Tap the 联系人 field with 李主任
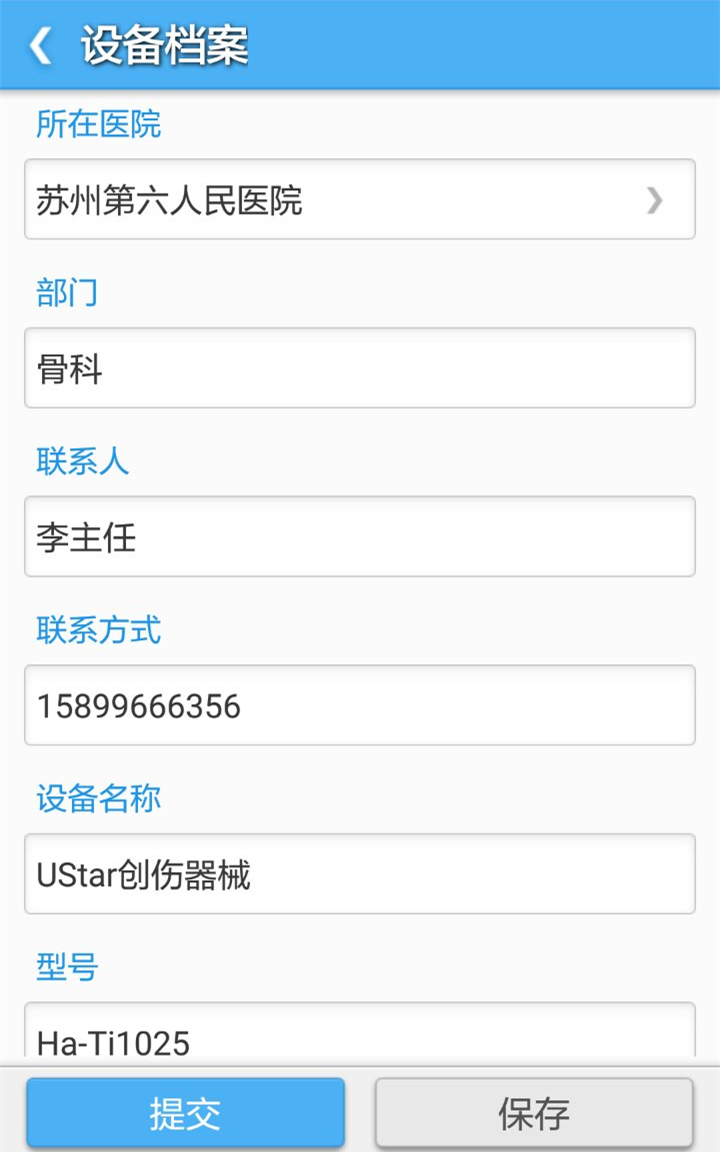This screenshot has width=720, height=1152. coord(360,536)
